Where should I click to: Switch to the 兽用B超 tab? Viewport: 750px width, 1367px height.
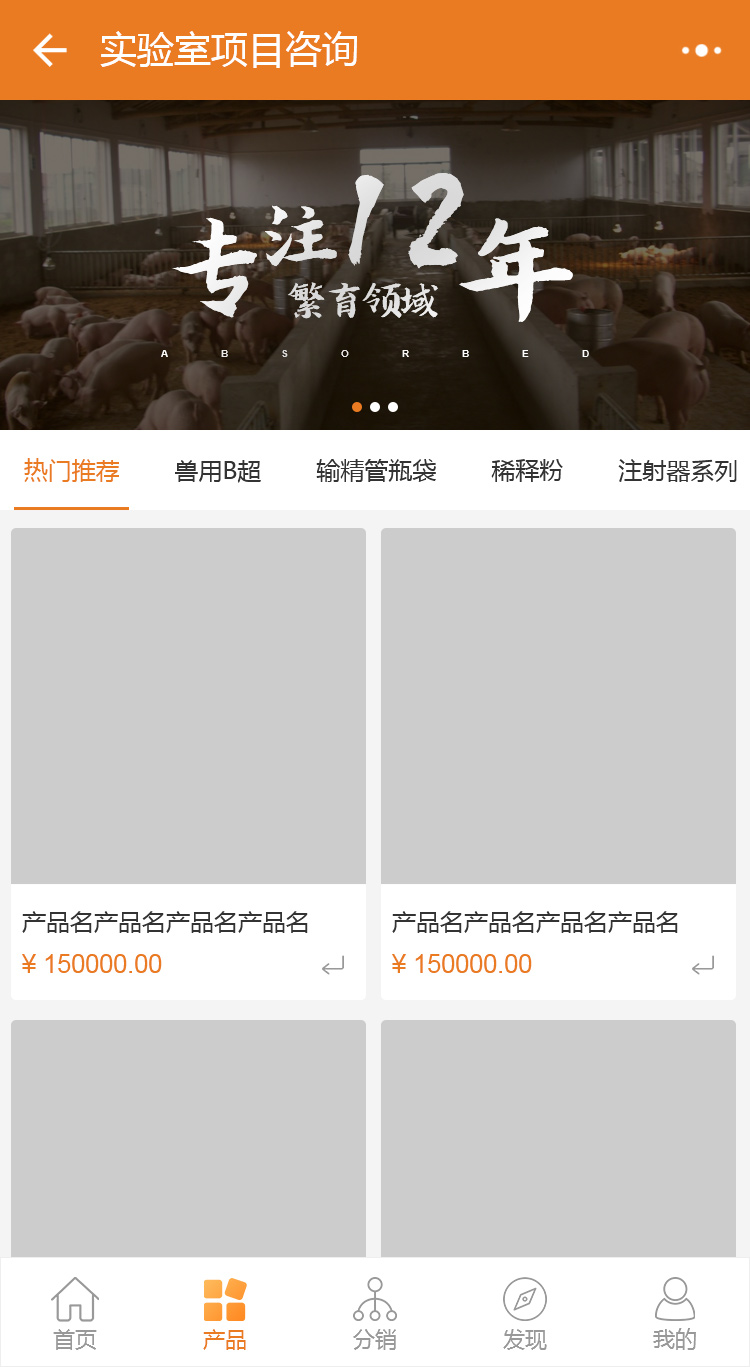(218, 471)
